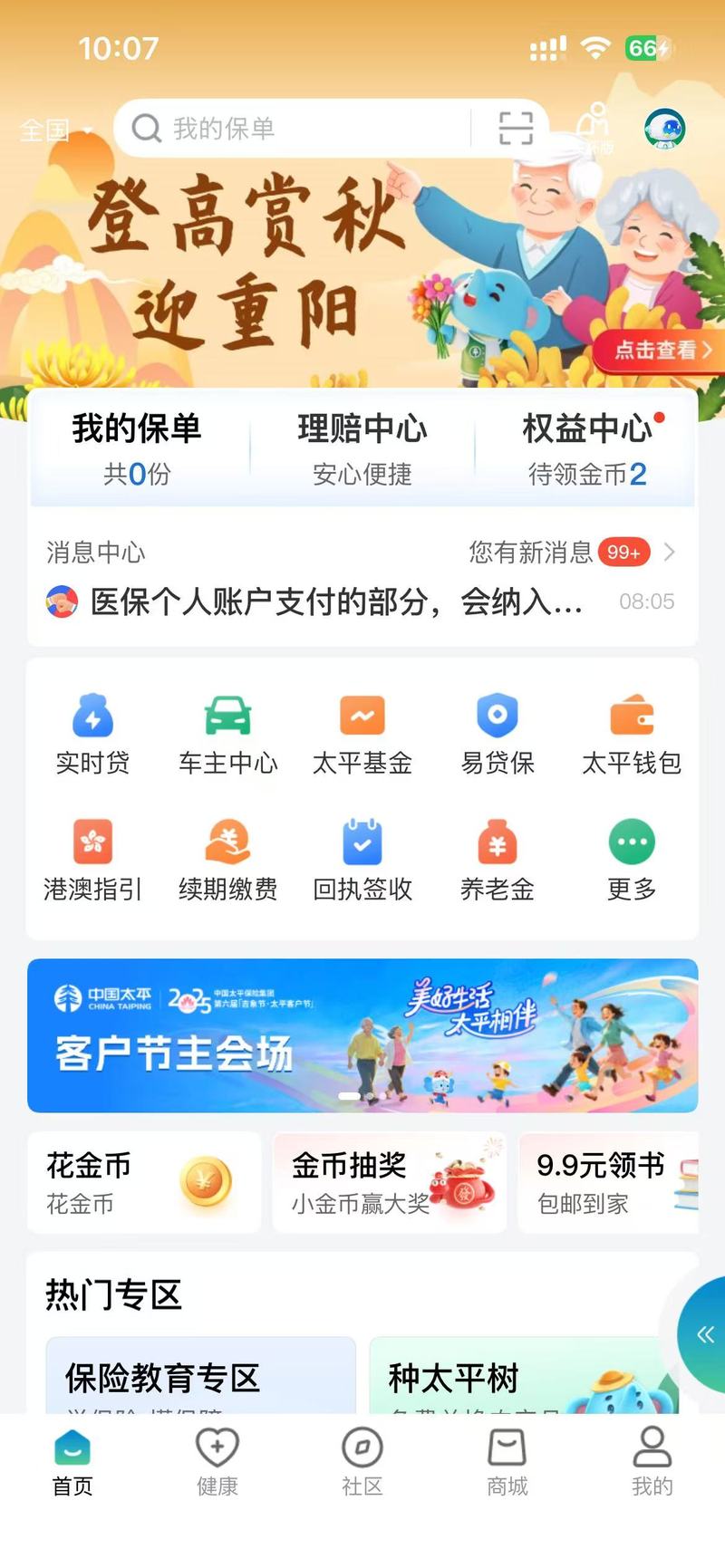Viewport: 725px width, 1568px height.
Task: Switch to the 商城 tab
Action: point(507,1460)
